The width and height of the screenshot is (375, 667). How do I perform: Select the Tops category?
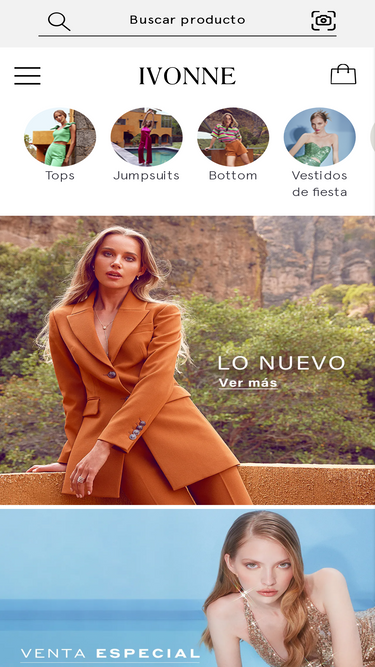pyautogui.click(x=60, y=145)
